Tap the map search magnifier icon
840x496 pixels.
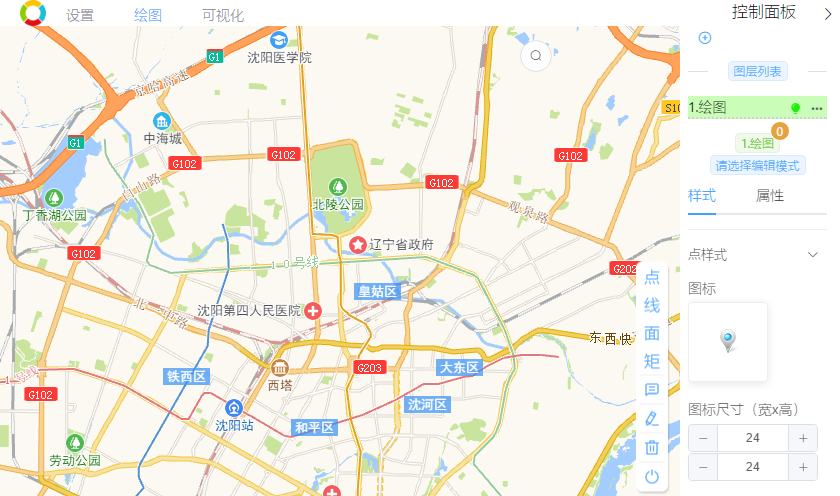tap(536, 56)
